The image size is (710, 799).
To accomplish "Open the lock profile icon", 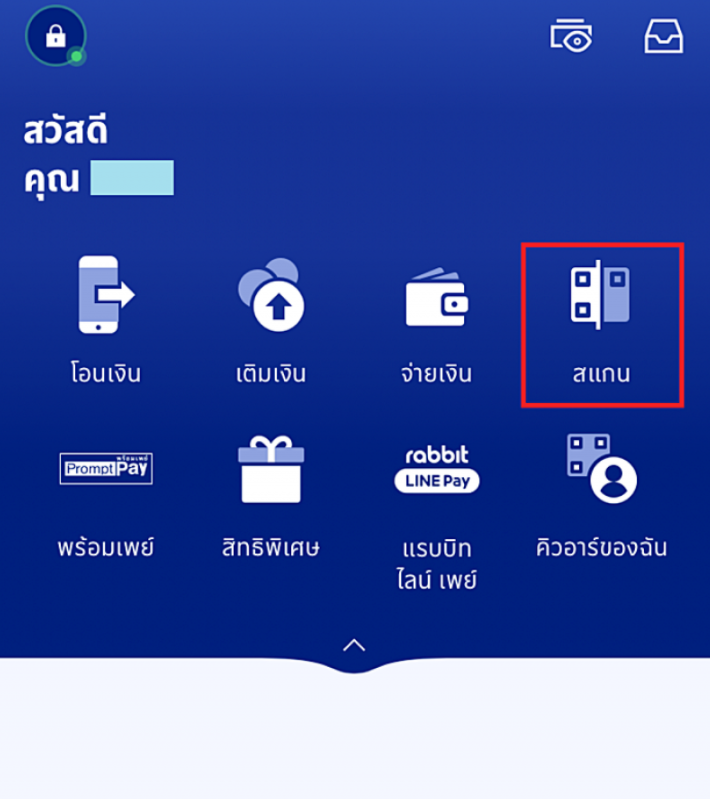I will [x=55, y=37].
